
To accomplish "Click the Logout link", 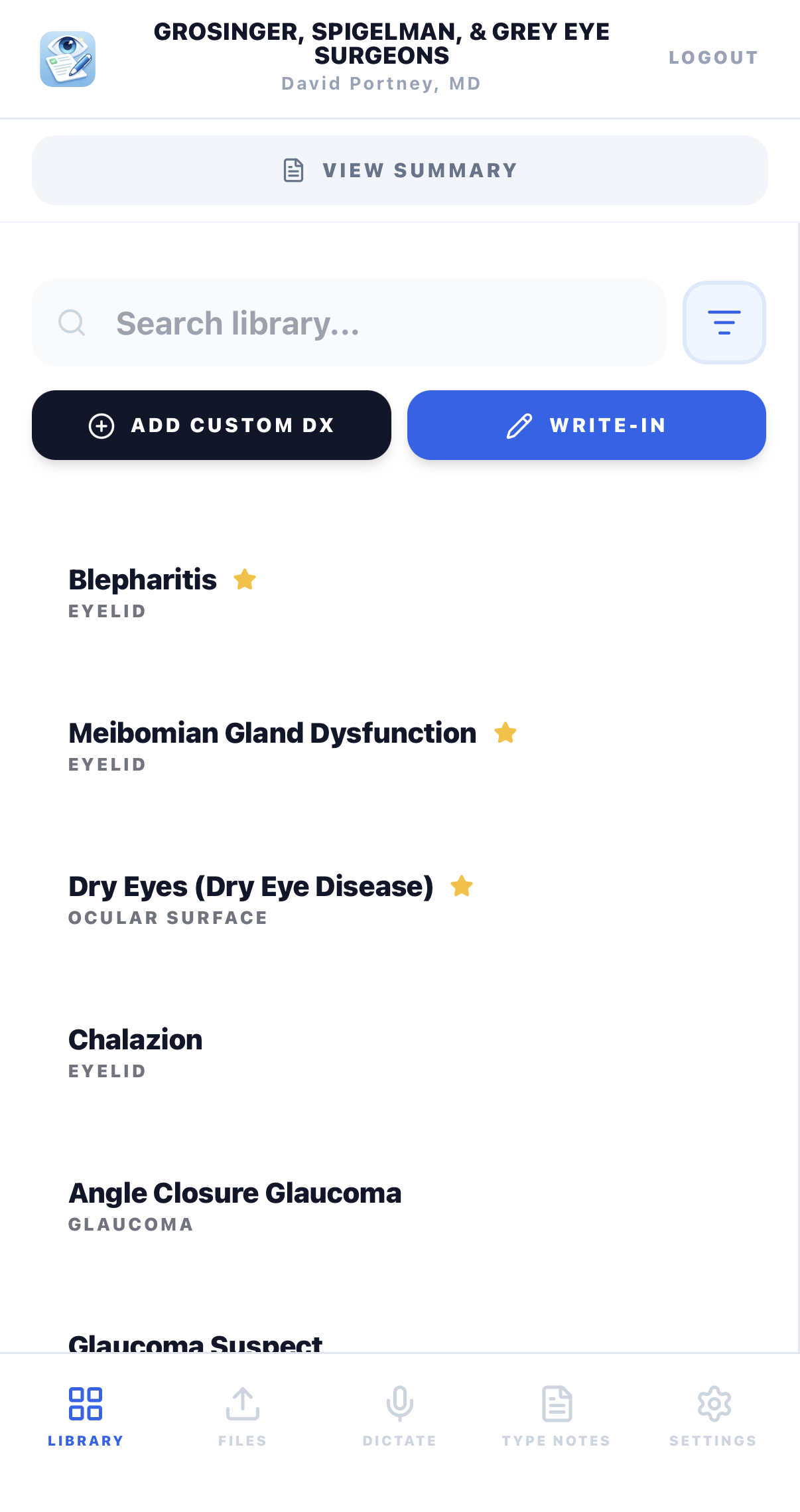I will click(x=713, y=57).
